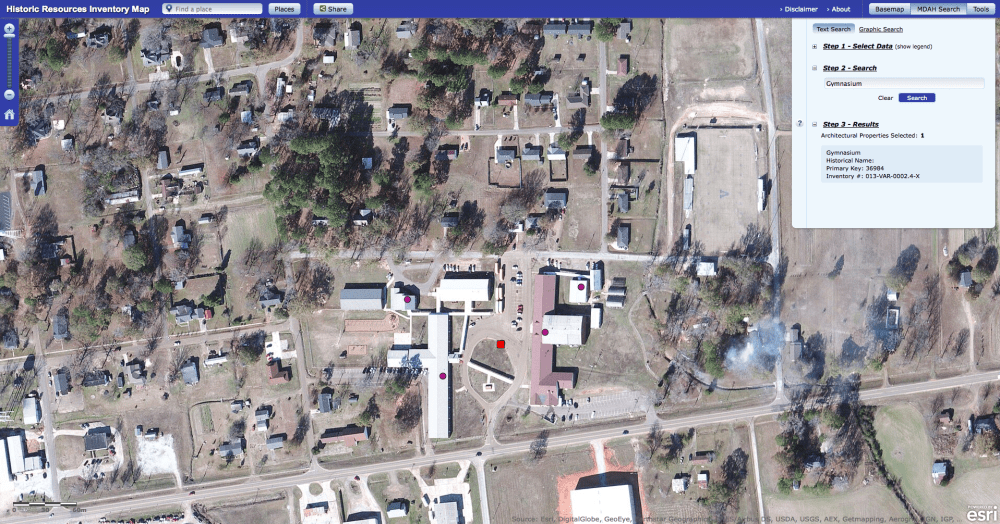1000x524 pixels.
Task: Clear the search text
Action: pos(885,98)
